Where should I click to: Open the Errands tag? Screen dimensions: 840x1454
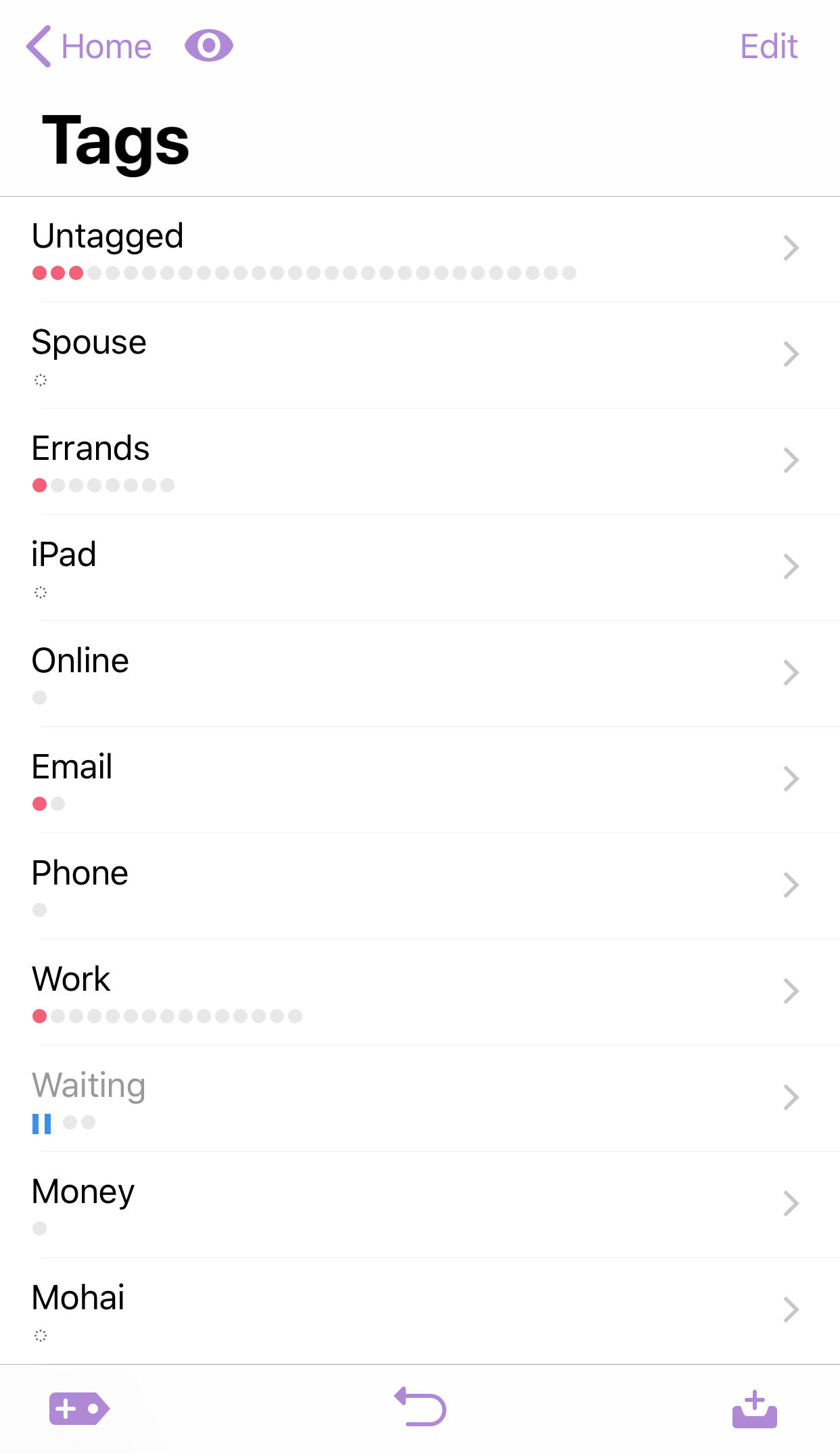pyautogui.click(x=420, y=462)
